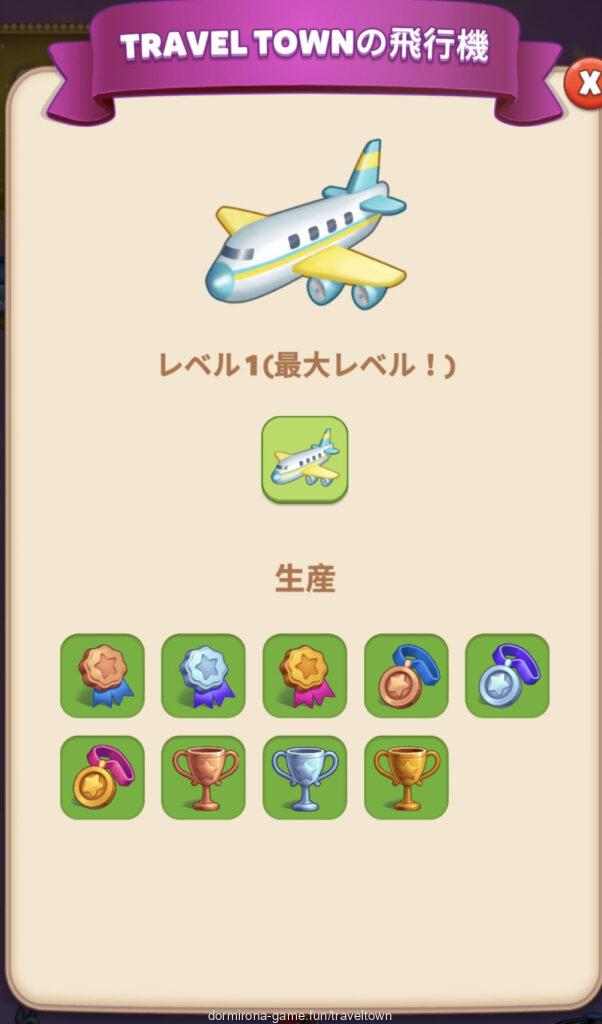The height and width of the screenshot is (1024, 602).
Task: Open the silver medal with purple strap
Action: pyautogui.click(x=507, y=676)
